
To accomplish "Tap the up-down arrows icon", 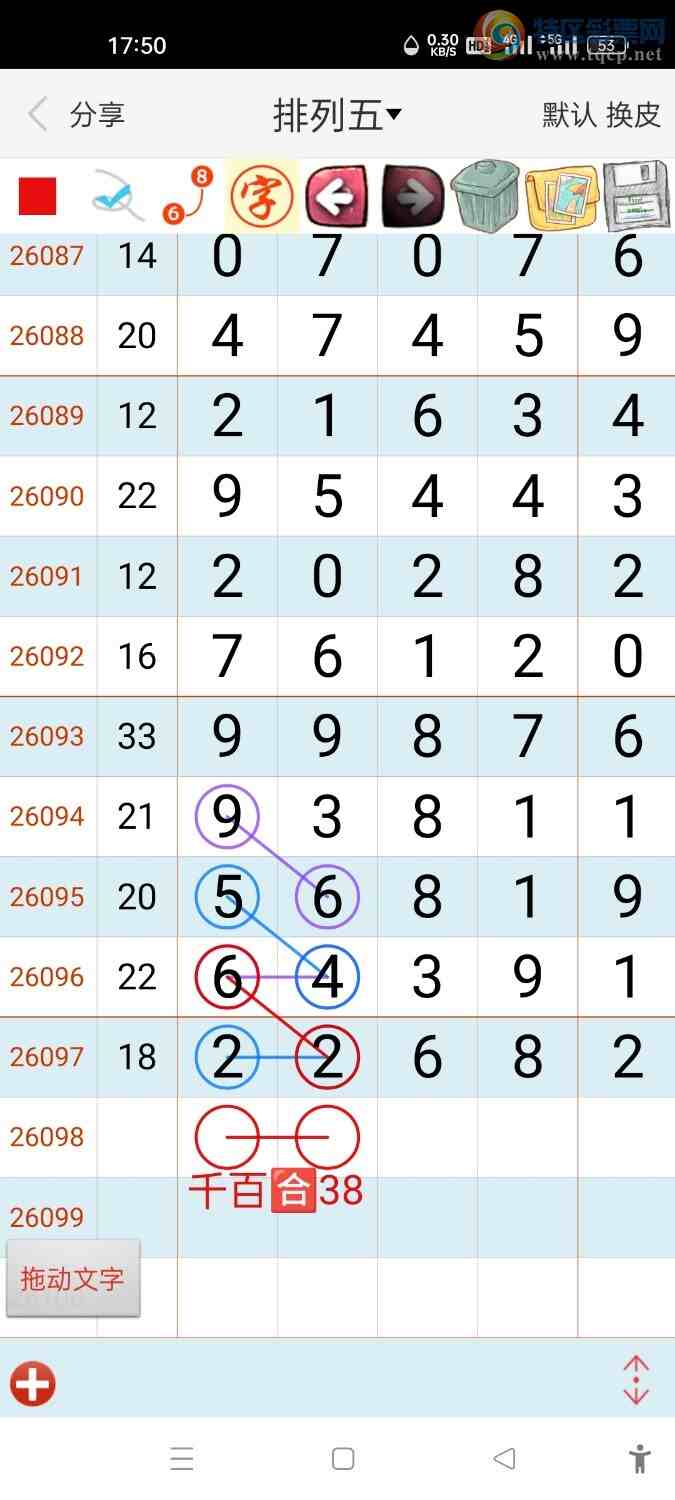I will pyautogui.click(x=636, y=1381).
